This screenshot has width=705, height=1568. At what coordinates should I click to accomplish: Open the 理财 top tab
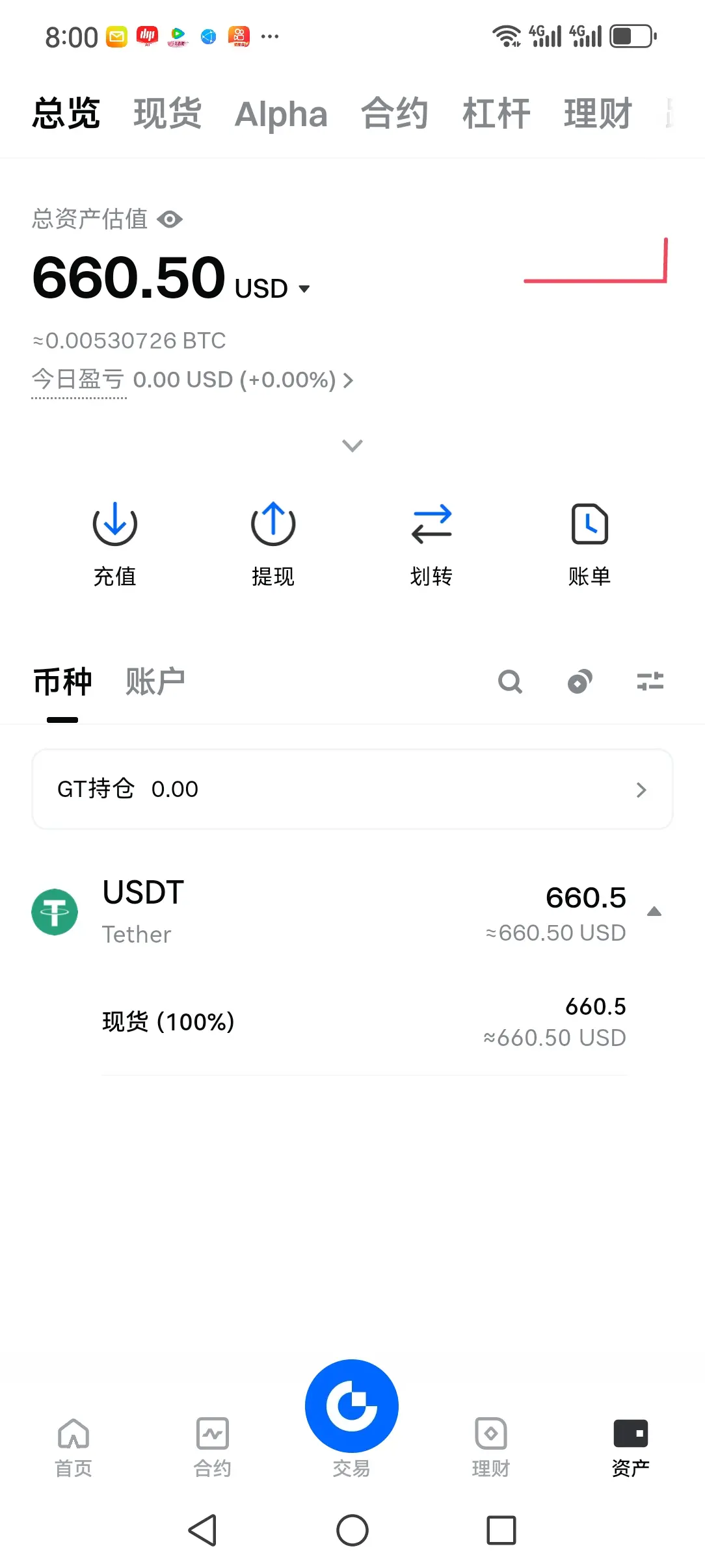597,114
